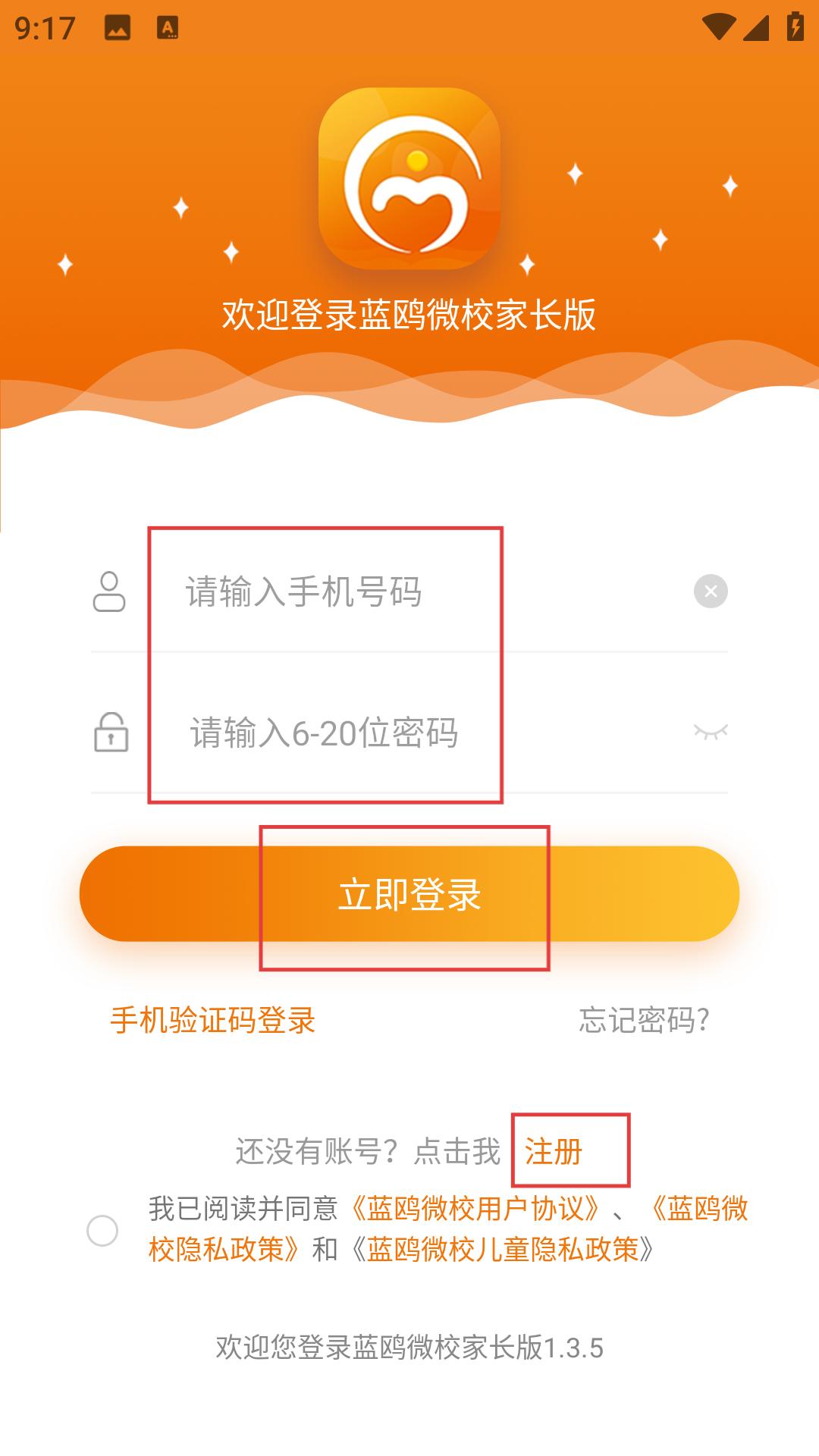Tap the 立即登录 login button

click(409, 894)
